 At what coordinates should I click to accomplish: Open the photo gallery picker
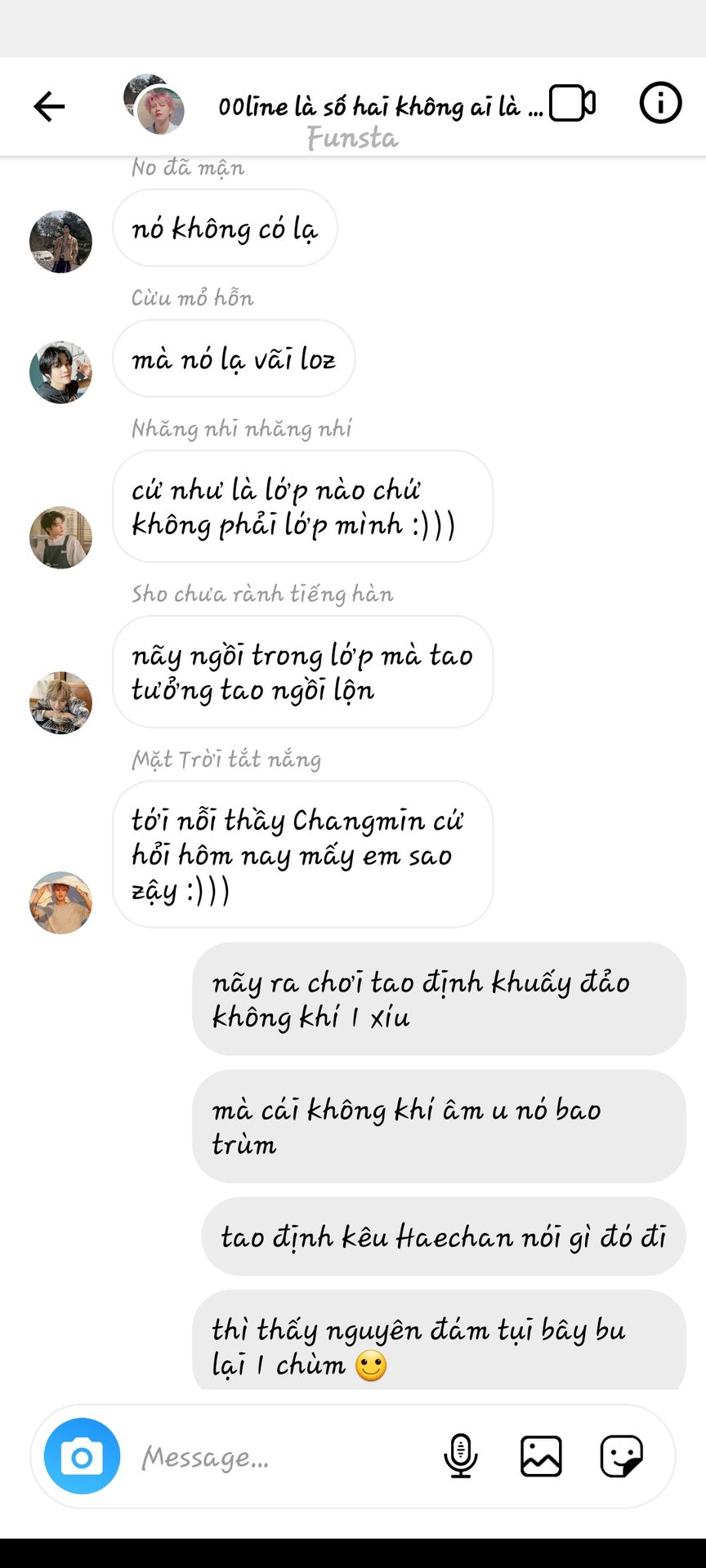pyautogui.click(x=541, y=1456)
